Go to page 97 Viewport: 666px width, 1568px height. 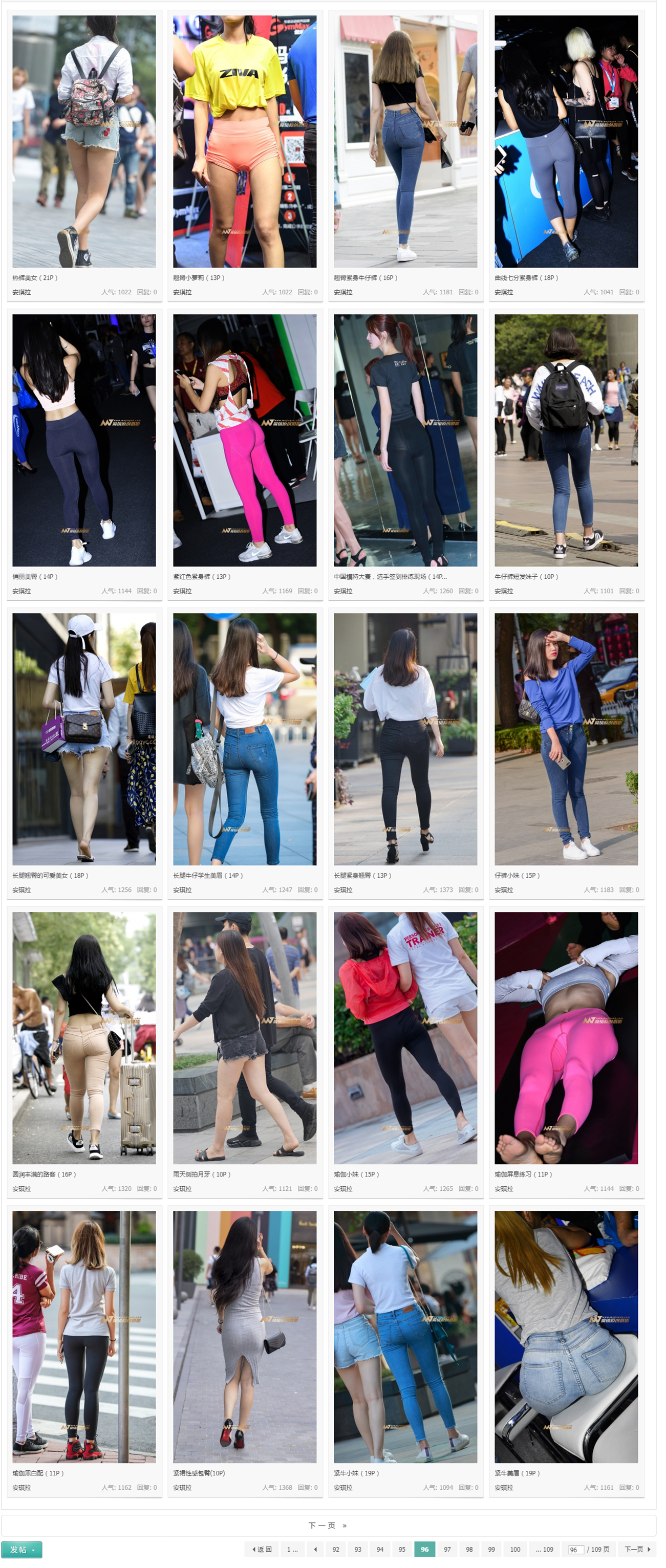click(x=447, y=1549)
